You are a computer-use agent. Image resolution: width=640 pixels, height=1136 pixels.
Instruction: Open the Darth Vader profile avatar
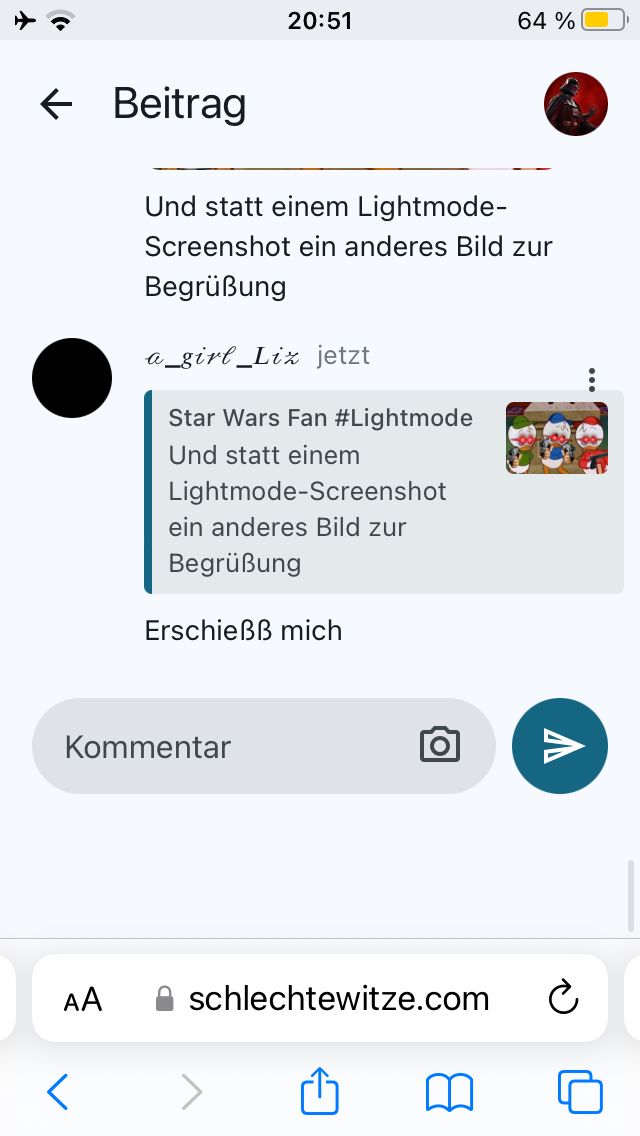click(576, 104)
